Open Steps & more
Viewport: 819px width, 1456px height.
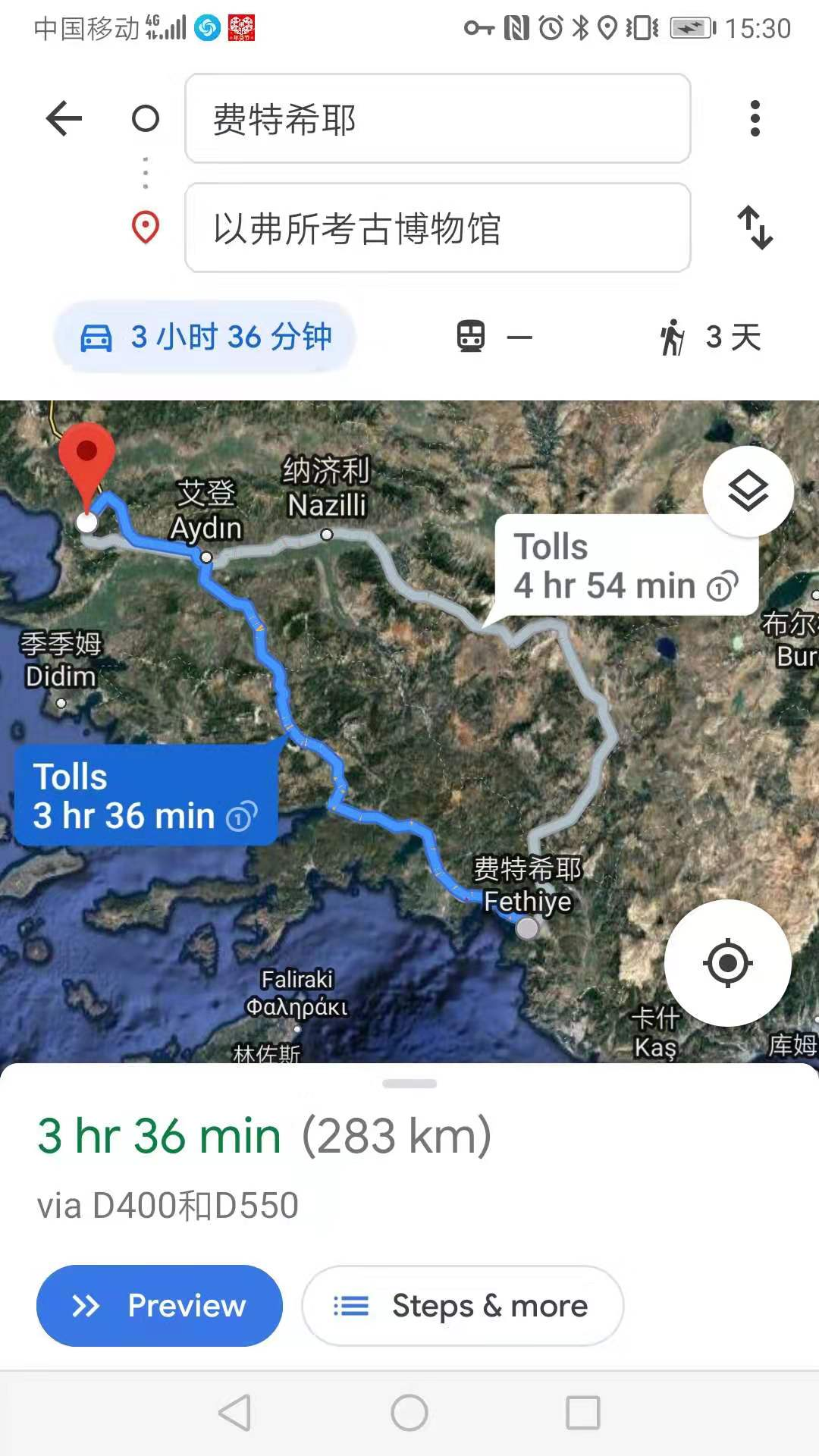(x=463, y=1306)
